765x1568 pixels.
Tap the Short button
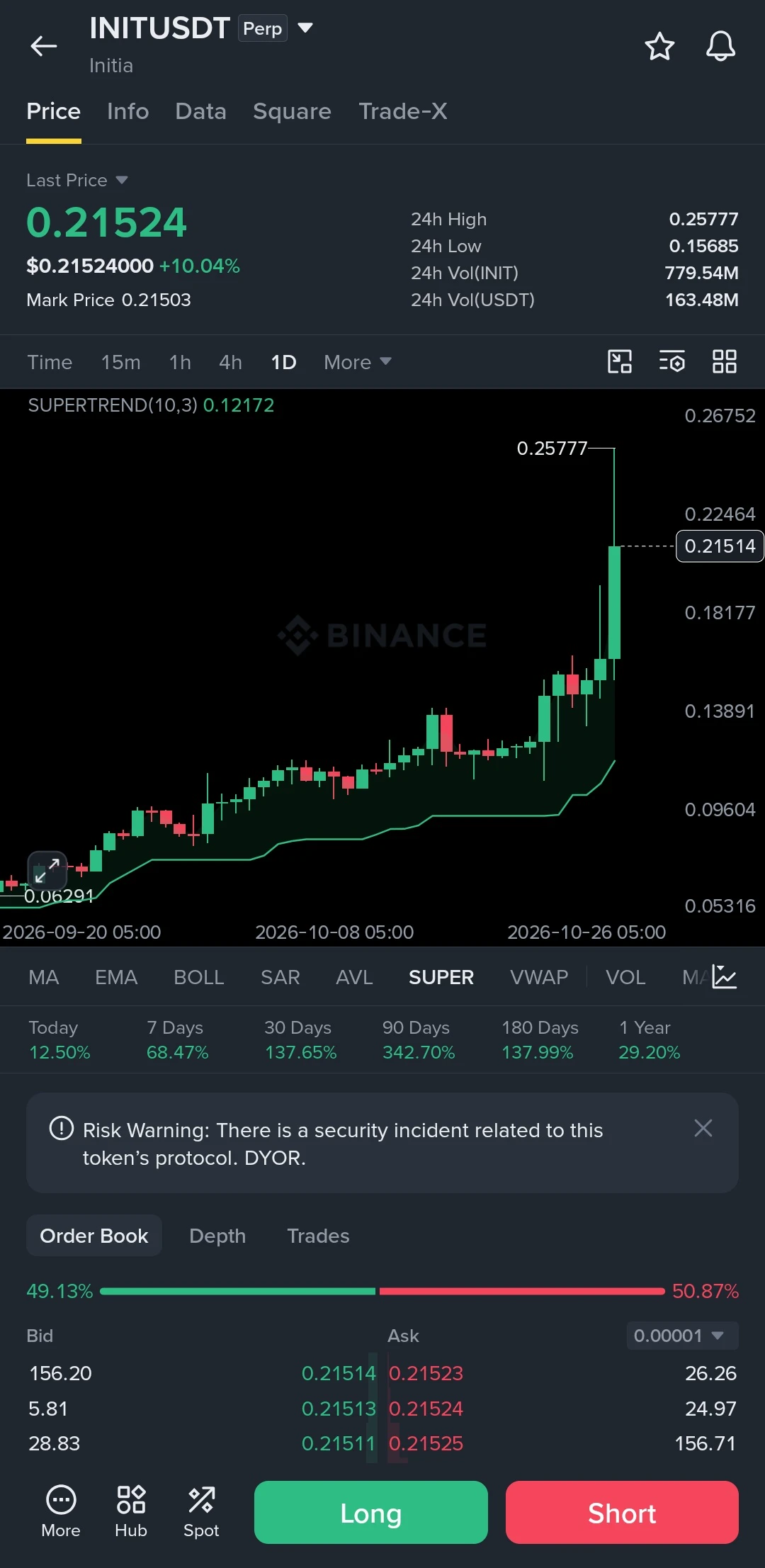622,1513
